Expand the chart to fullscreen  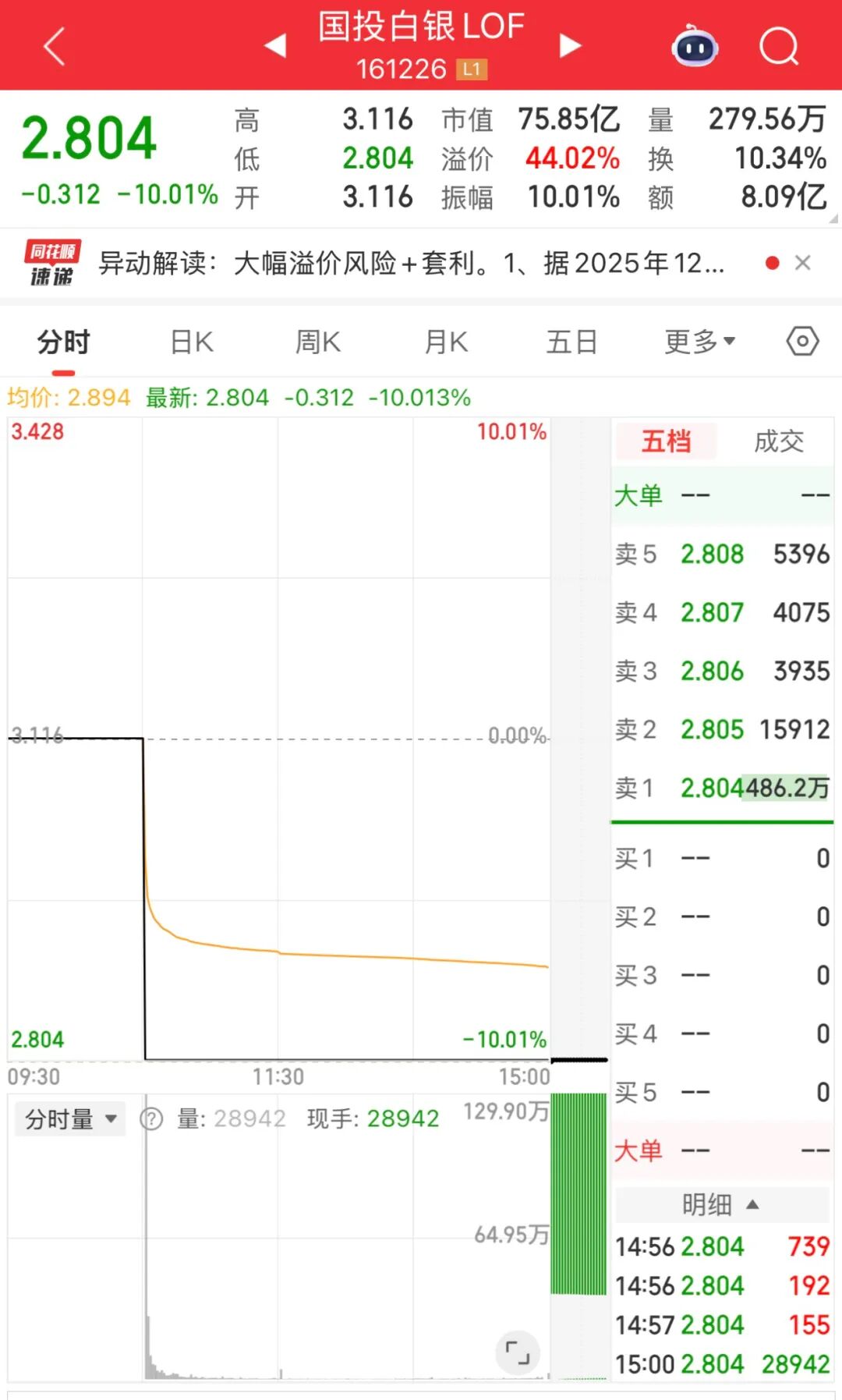[x=517, y=1352]
